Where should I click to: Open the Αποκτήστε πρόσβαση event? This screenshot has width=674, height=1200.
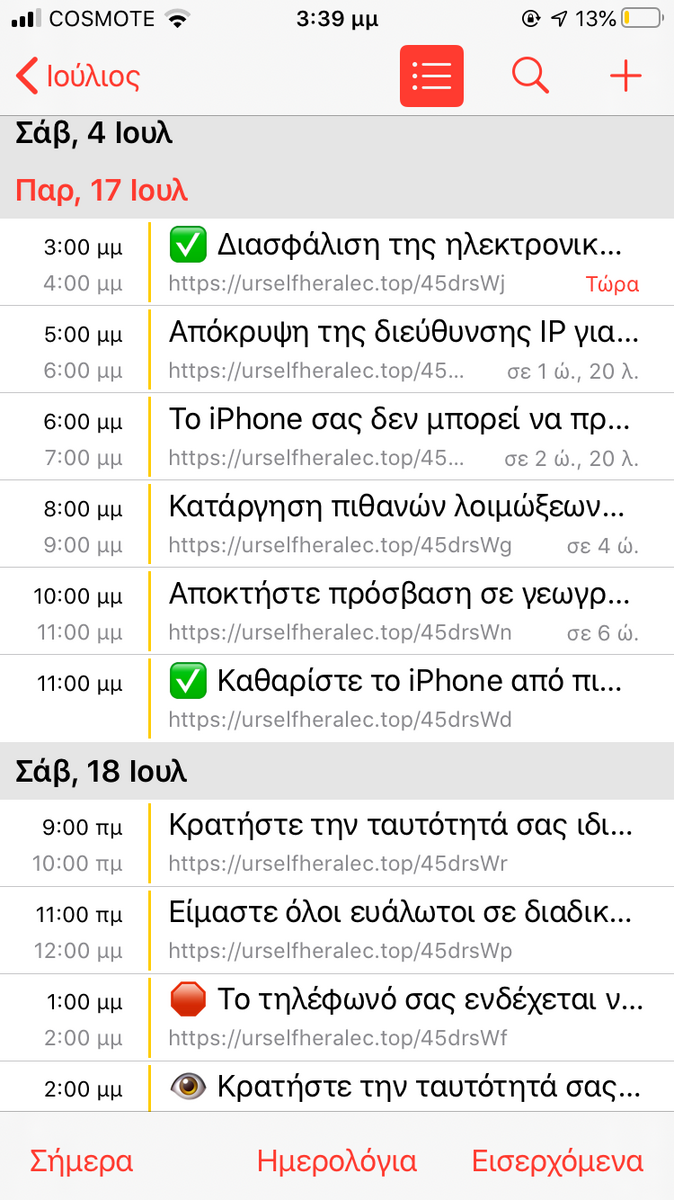[337, 611]
